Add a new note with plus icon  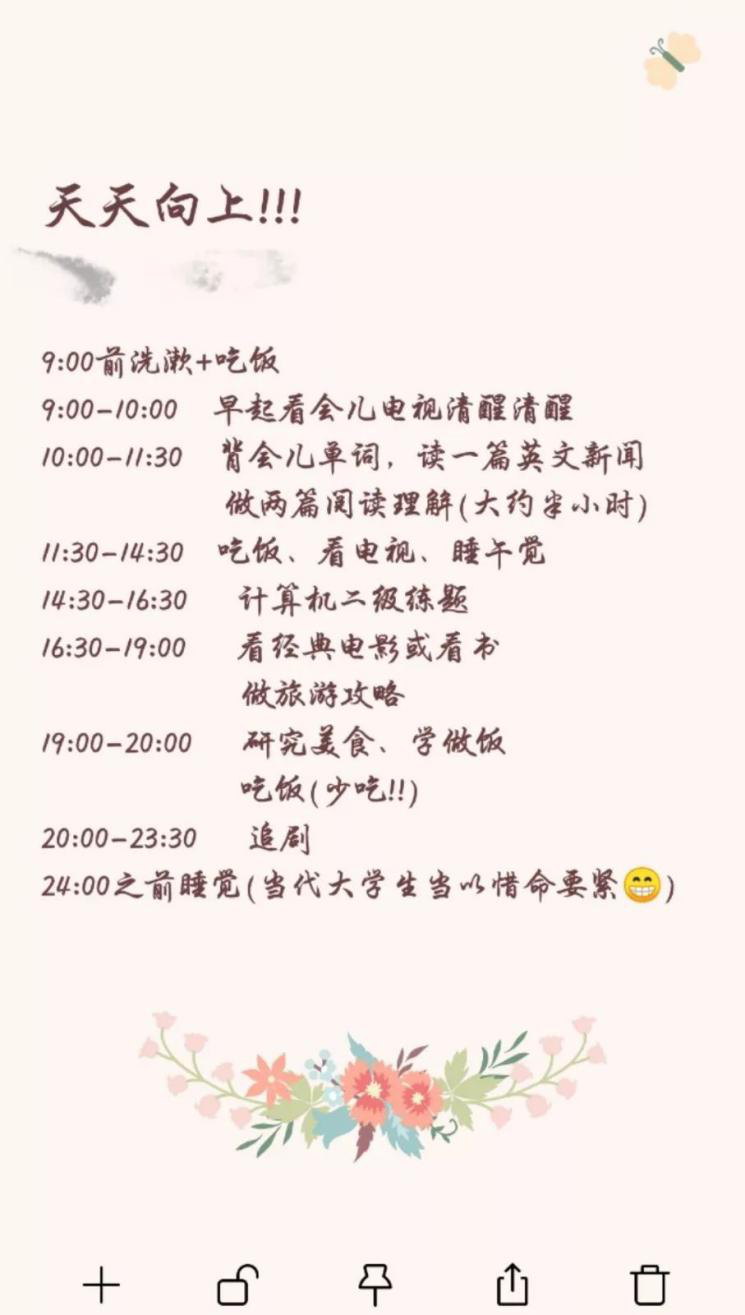pos(101,1284)
